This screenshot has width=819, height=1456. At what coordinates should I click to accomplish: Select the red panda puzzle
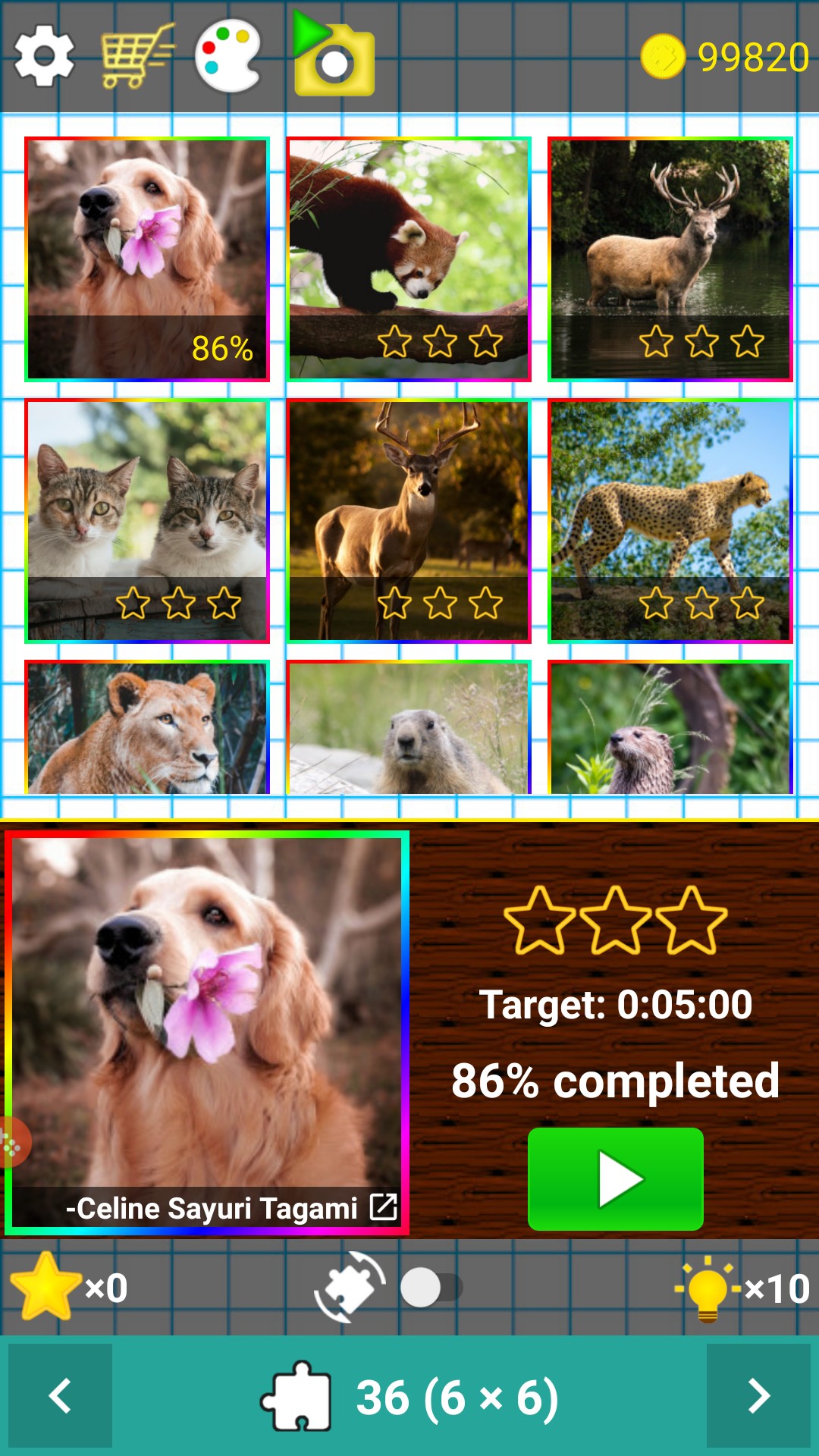click(x=409, y=259)
